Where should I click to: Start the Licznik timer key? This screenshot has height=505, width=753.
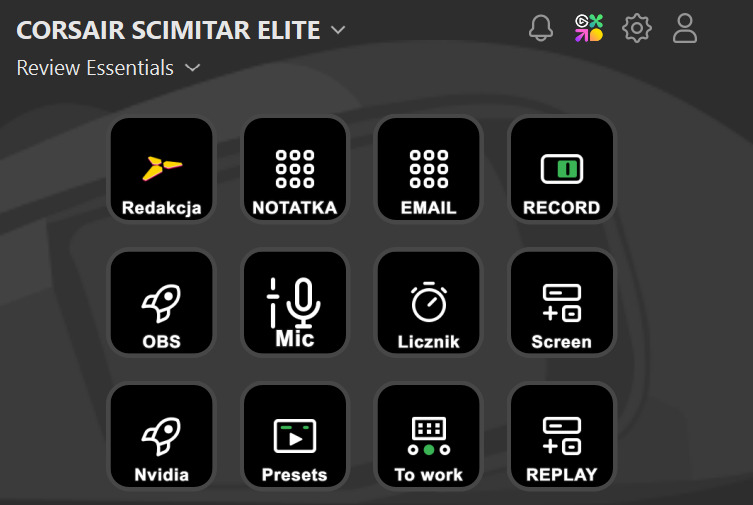coord(428,303)
